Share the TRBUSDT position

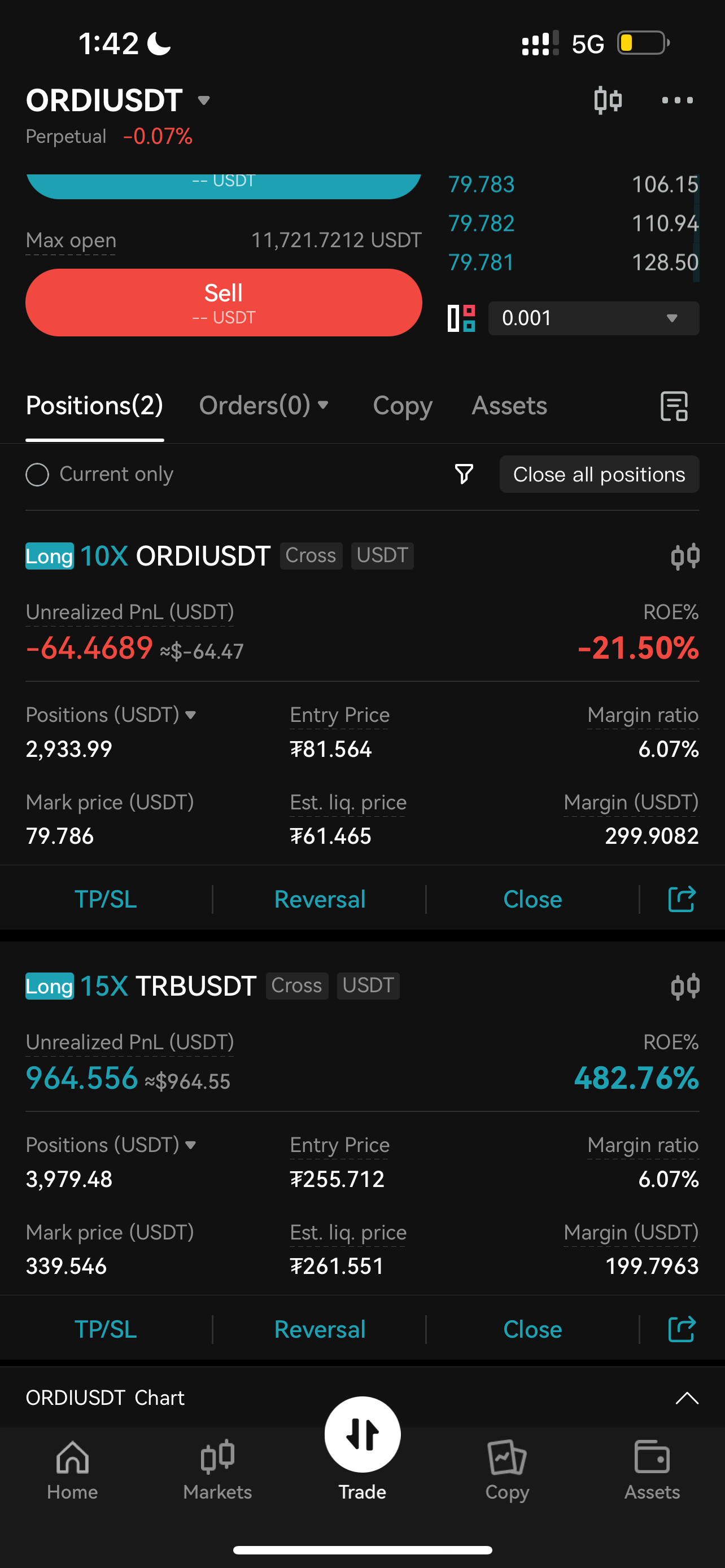(682, 1329)
